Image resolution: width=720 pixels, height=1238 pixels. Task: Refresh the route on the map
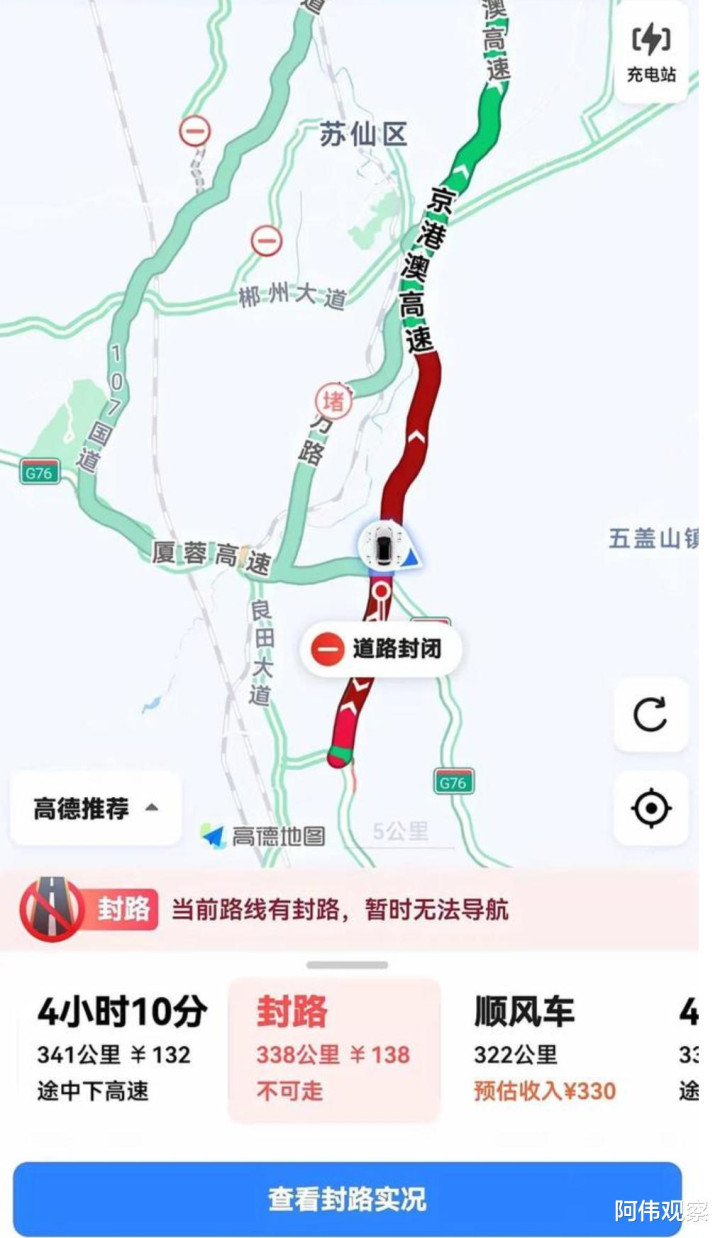tap(650, 715)
